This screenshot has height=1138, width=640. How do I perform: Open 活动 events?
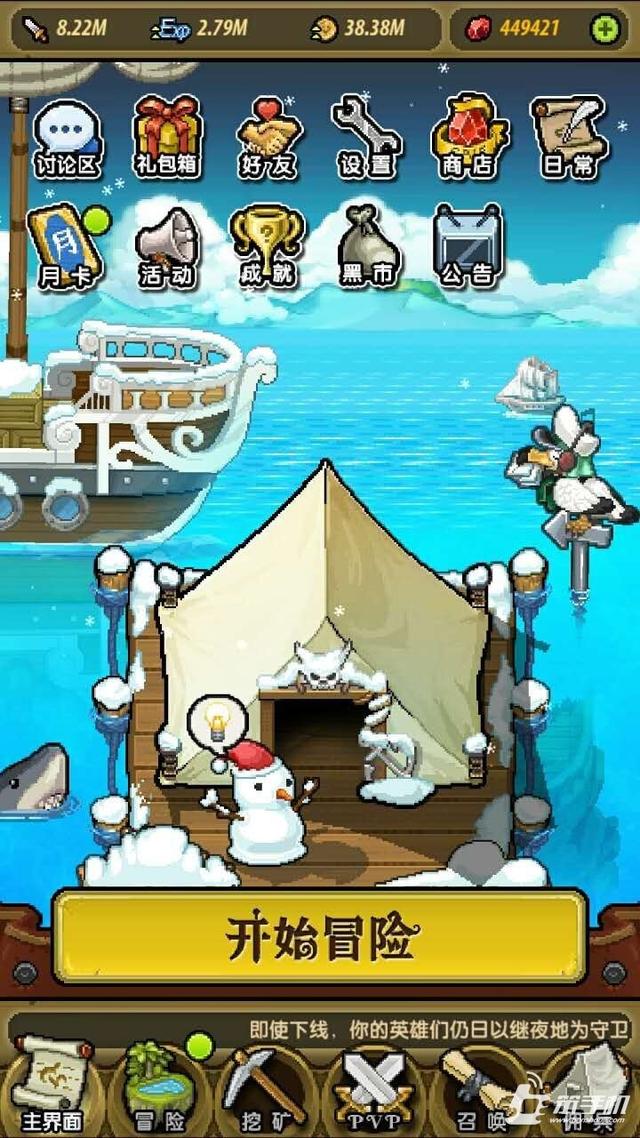(166, 249)
